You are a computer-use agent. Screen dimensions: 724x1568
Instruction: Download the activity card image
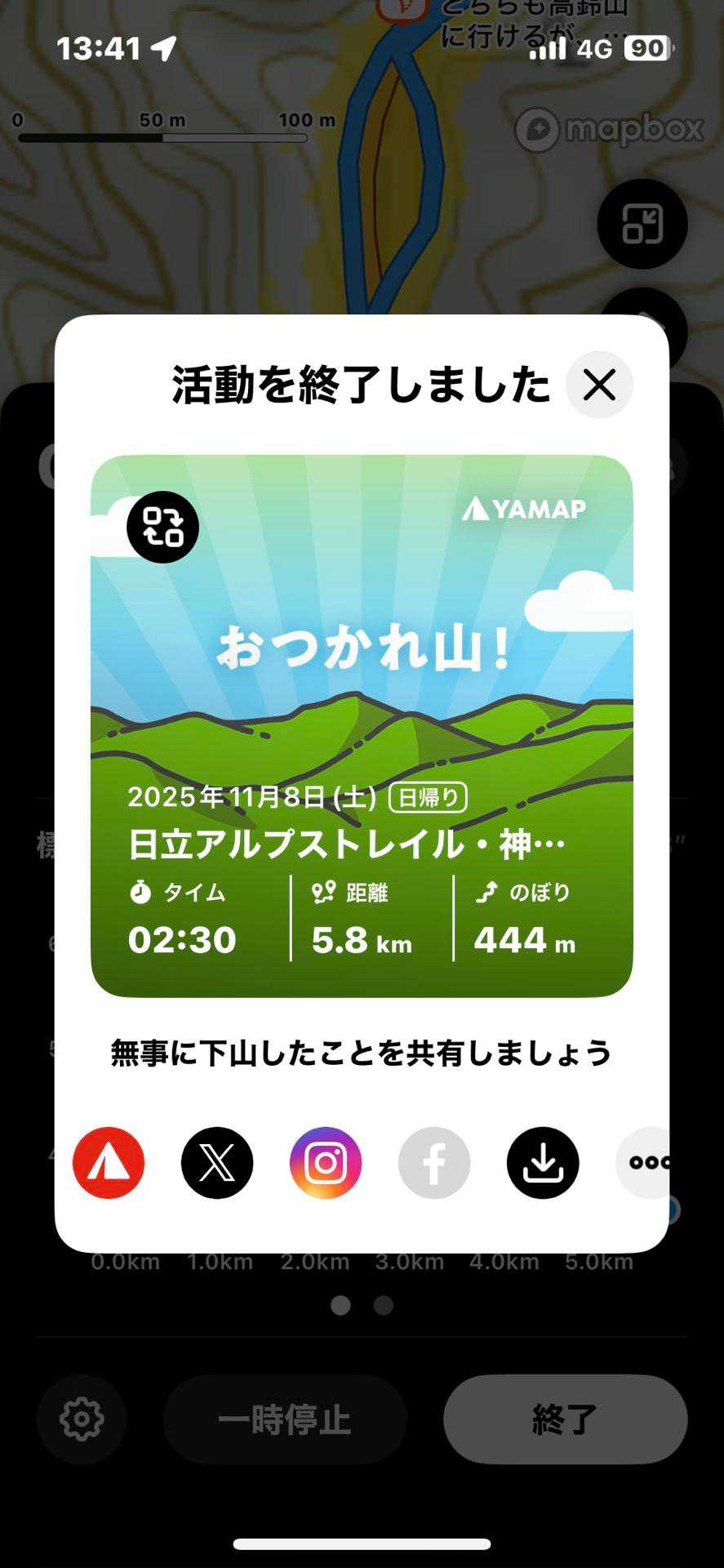(x=543, y=1163)
